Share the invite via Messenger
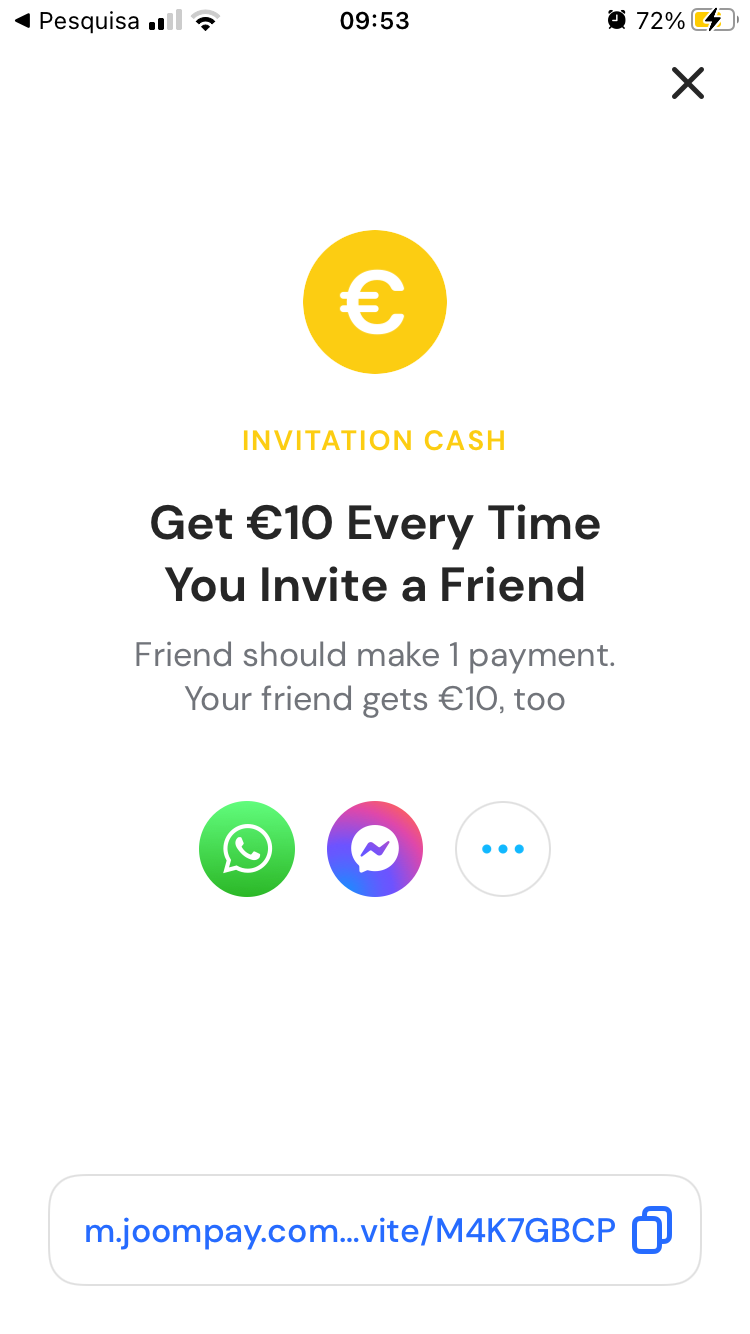 (x=375, y=849)
